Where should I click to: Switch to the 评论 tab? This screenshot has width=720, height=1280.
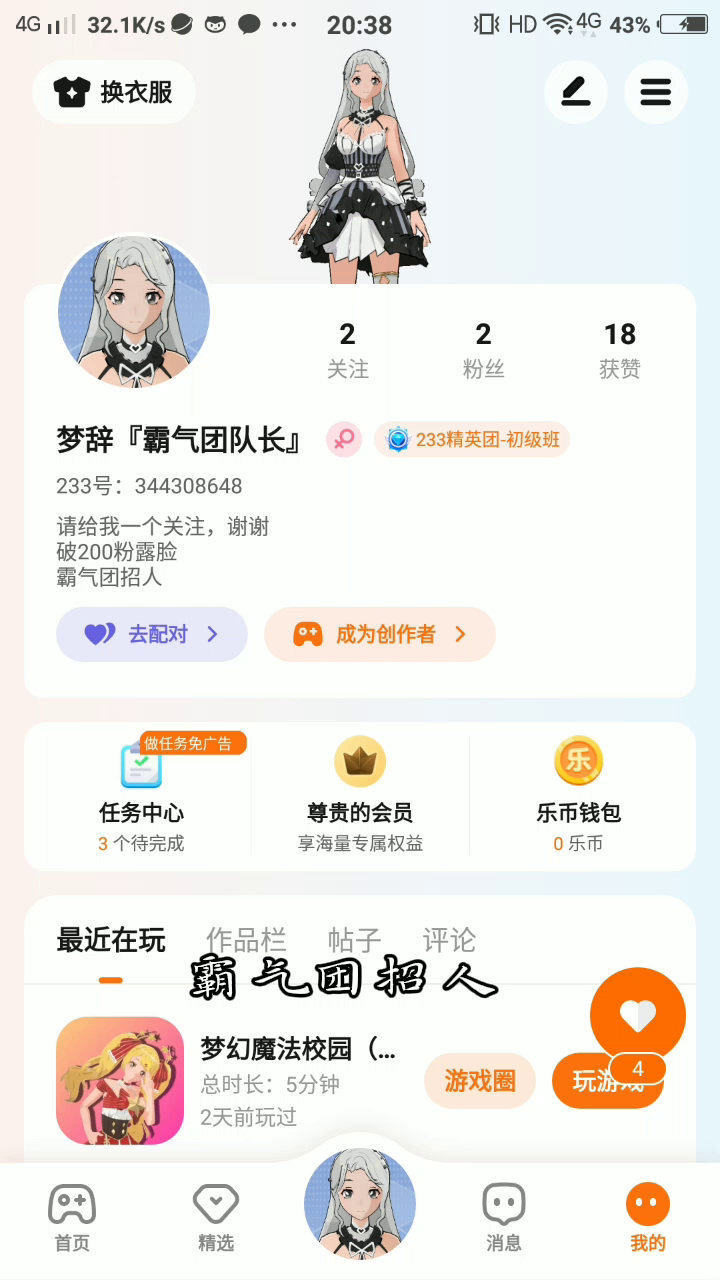(x=449, y=940)
